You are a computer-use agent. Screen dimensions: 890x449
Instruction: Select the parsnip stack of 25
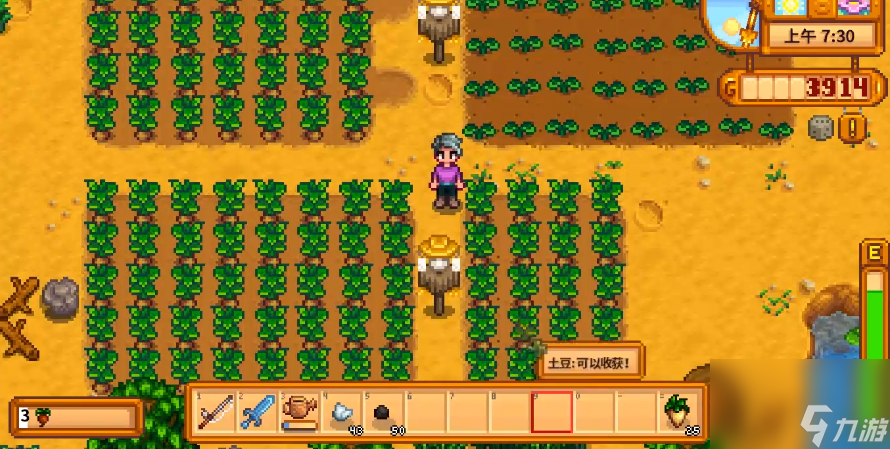point(680,411)
